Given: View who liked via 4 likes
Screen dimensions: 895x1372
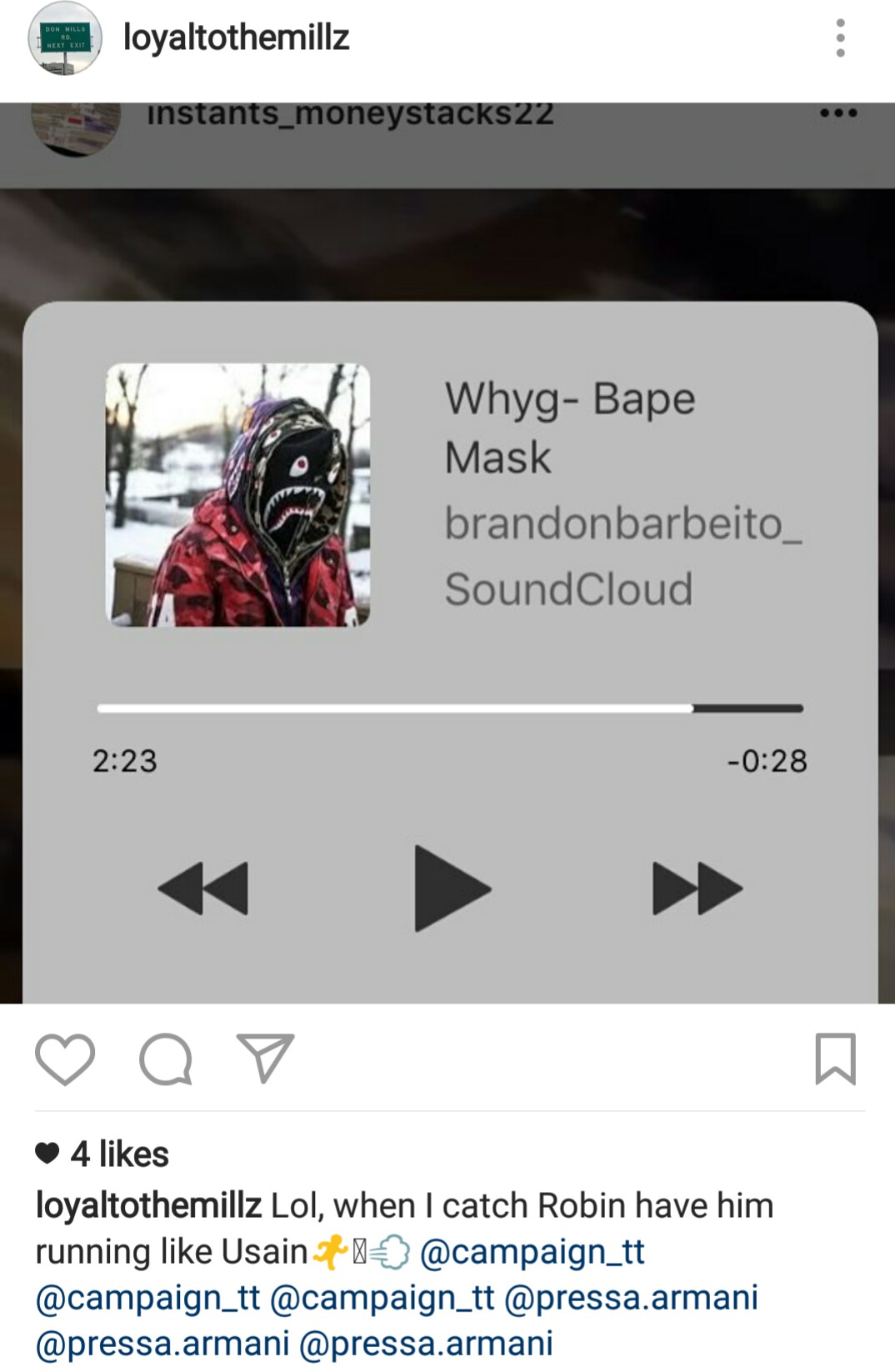Looking at the screenshot, I should (119, 1154).
